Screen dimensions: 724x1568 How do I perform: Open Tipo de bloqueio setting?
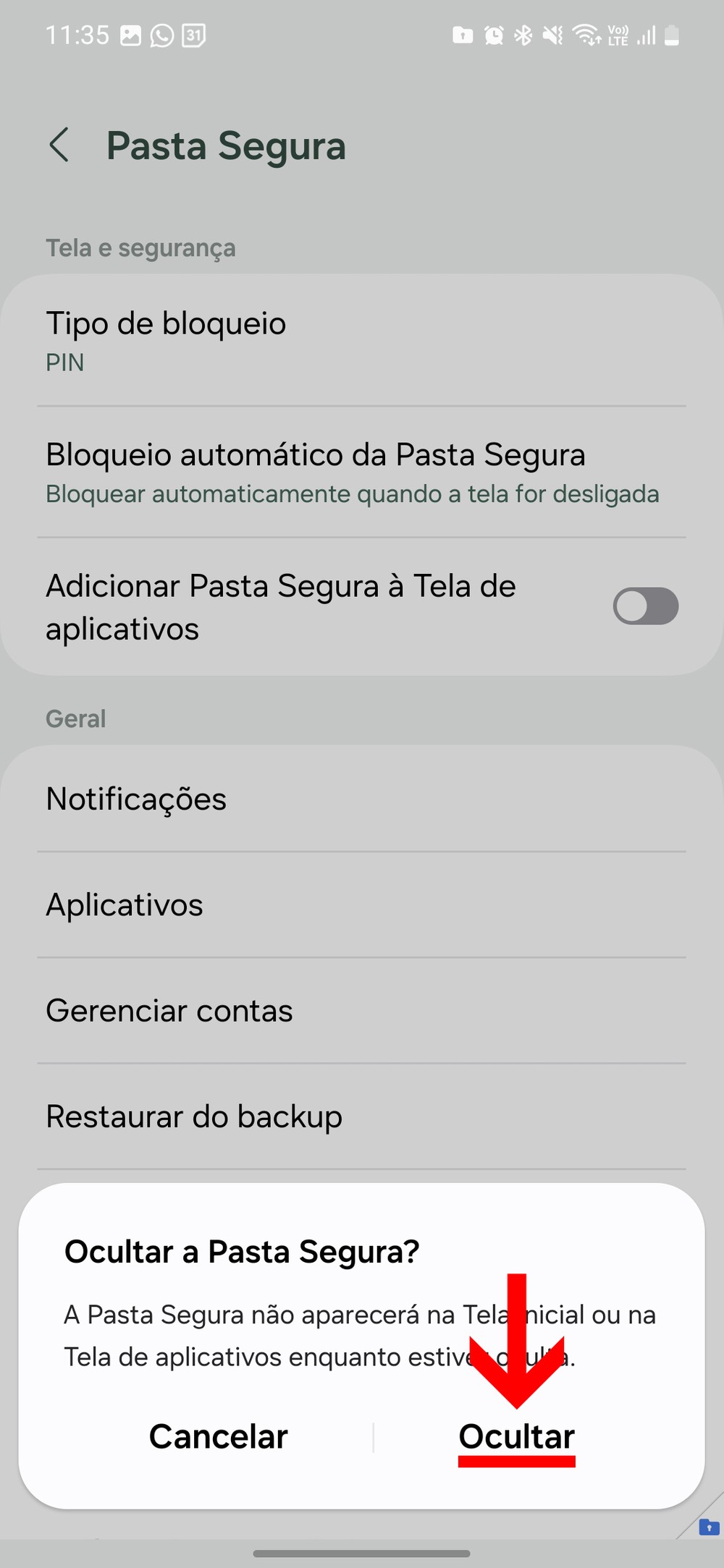[x=361, y=340]
